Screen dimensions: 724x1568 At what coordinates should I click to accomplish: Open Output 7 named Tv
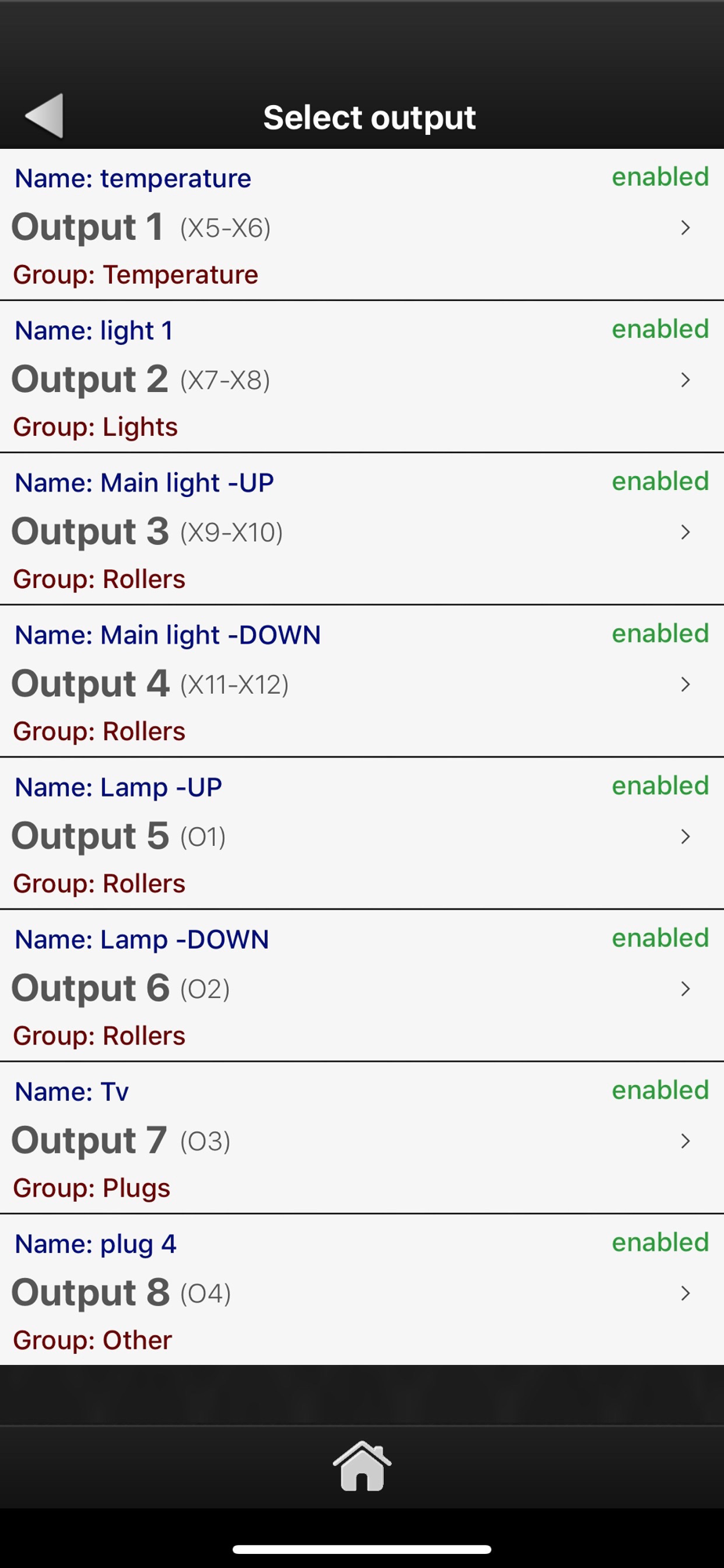click(x=362, y=1137)
